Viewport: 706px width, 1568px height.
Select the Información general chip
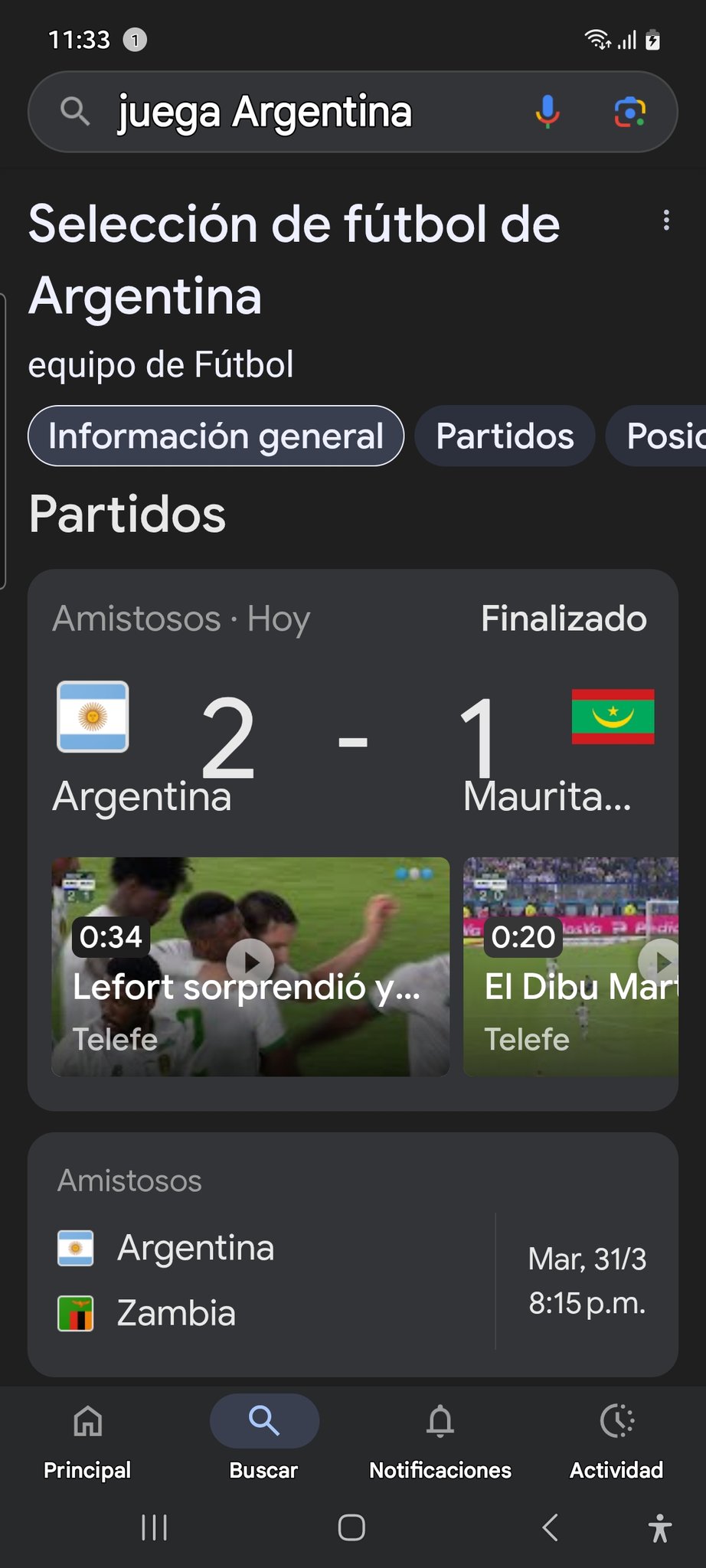click(x=216, y=436)
